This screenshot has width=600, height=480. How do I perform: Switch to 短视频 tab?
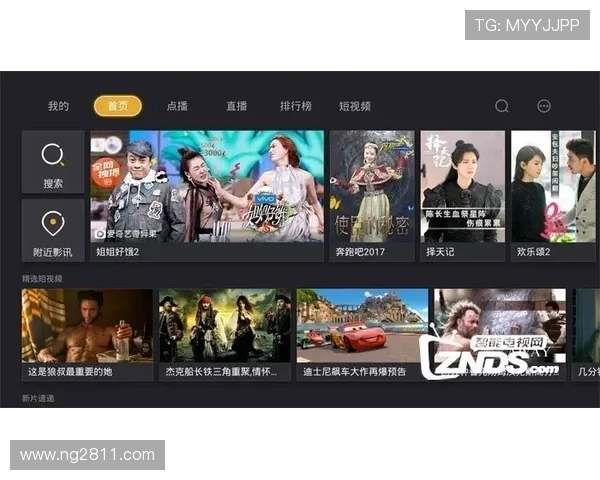click(355, 106)
